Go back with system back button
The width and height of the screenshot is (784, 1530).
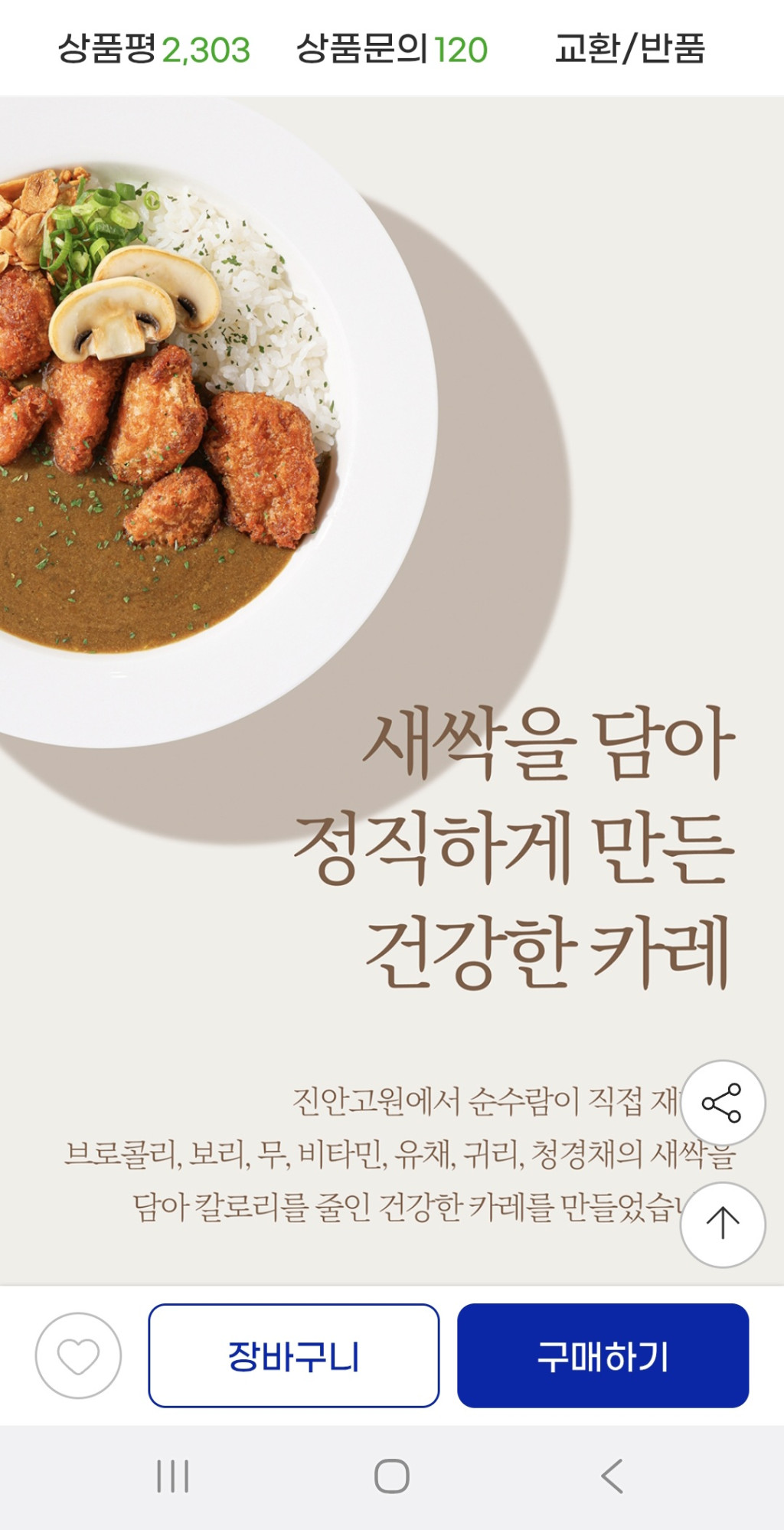point(612,1476)
